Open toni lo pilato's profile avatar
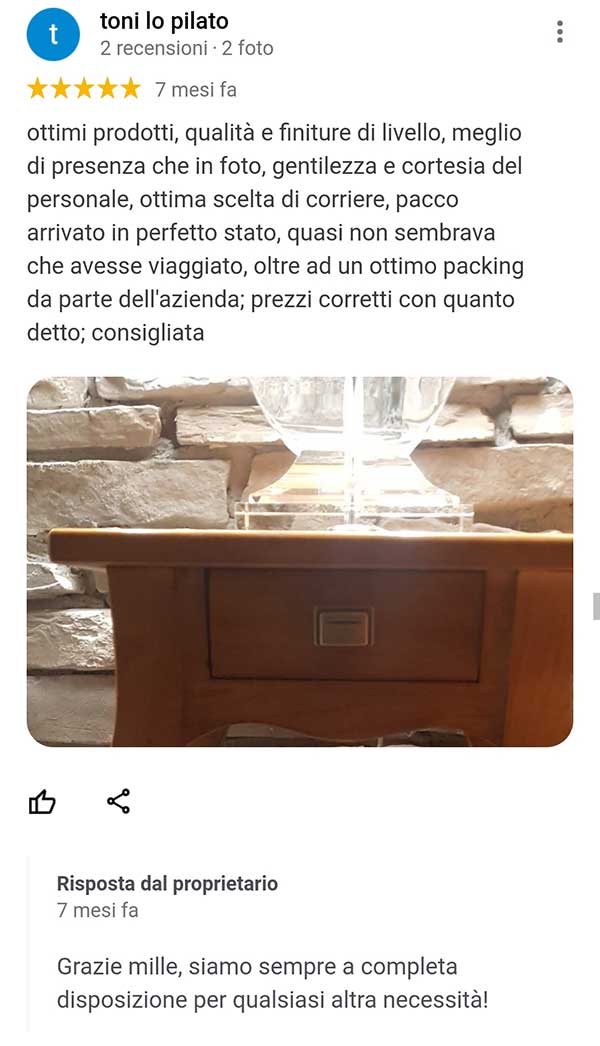Screen dimensions: 600x1046 53,34
